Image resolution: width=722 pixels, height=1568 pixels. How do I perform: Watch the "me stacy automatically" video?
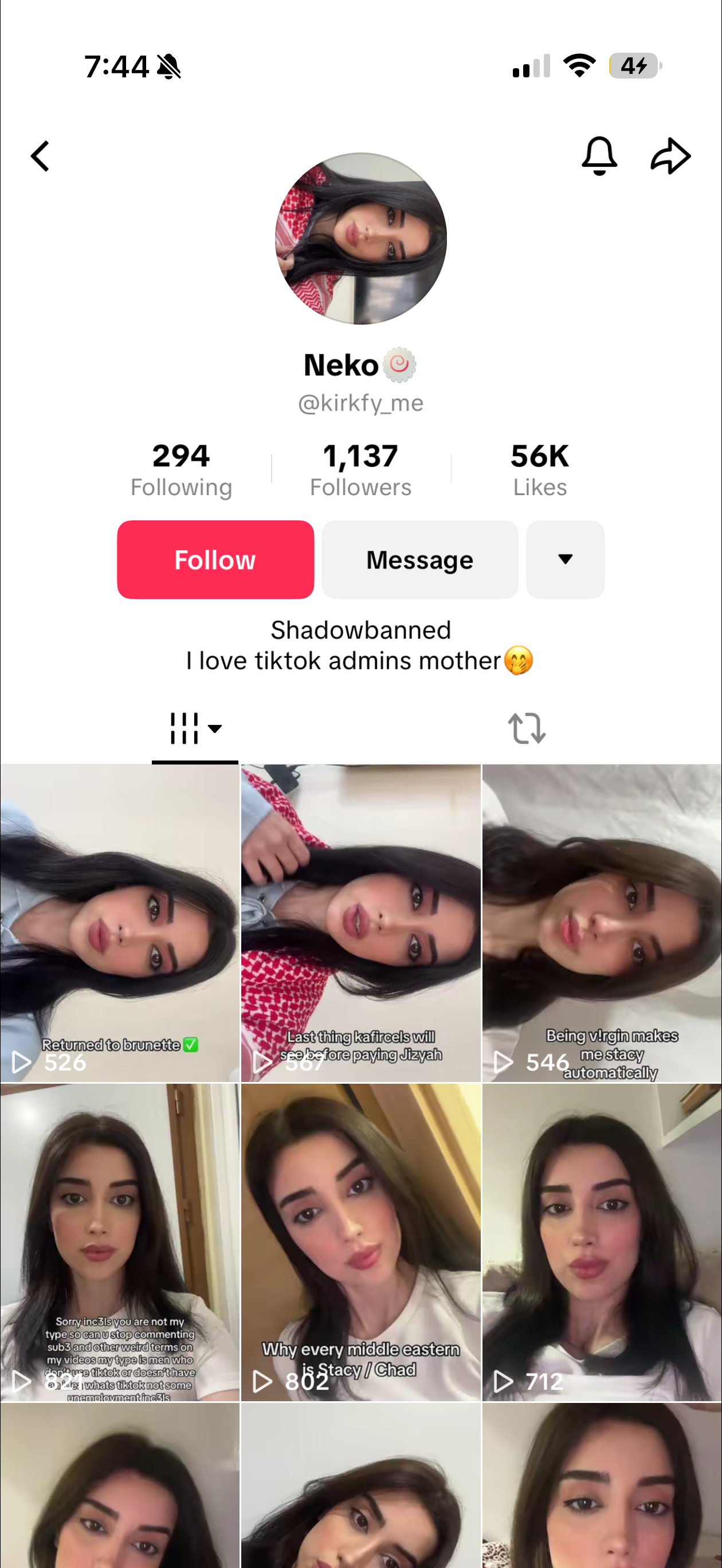(602, 923)
